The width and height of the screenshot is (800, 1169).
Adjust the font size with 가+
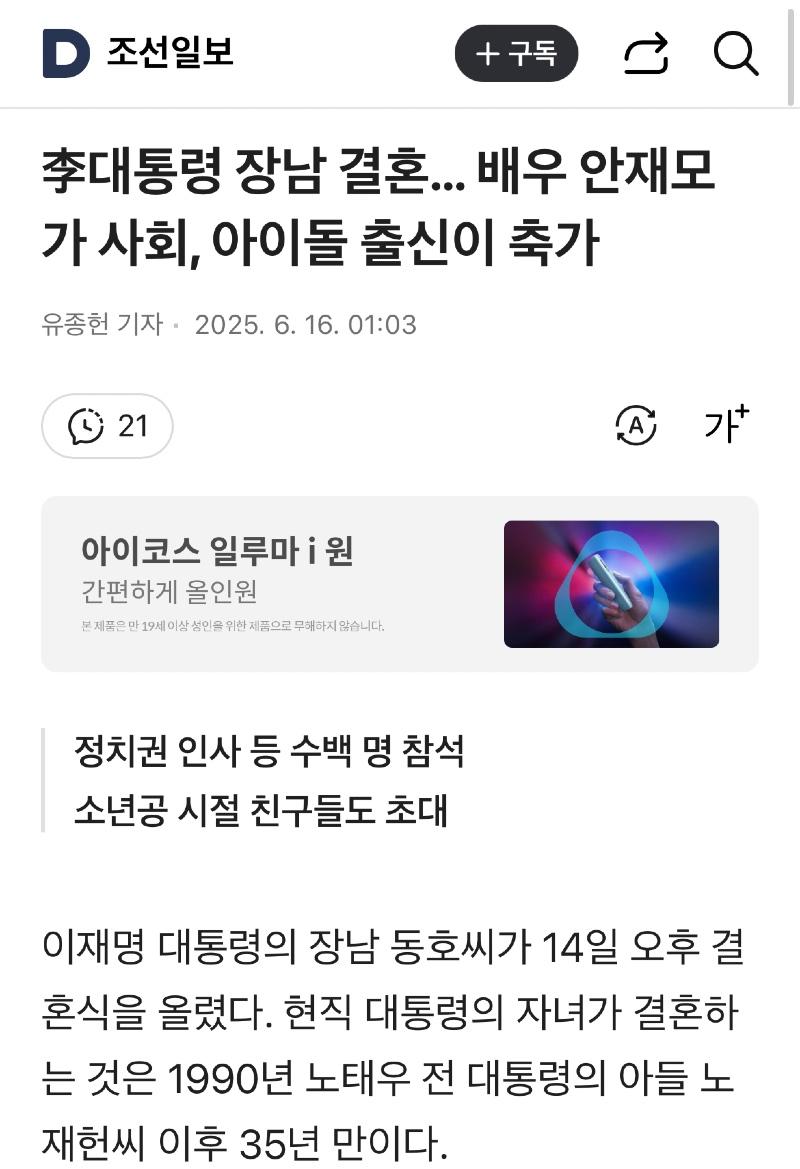726,425
